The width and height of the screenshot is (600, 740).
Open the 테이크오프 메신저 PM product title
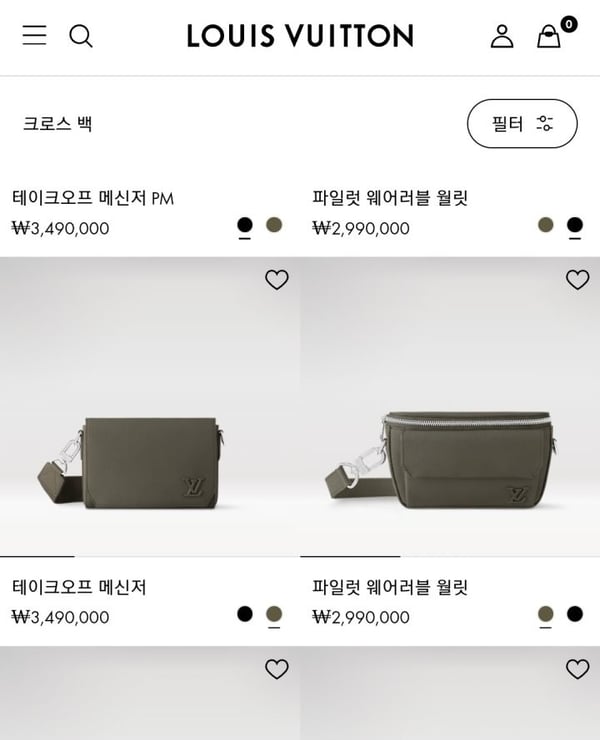93,198
